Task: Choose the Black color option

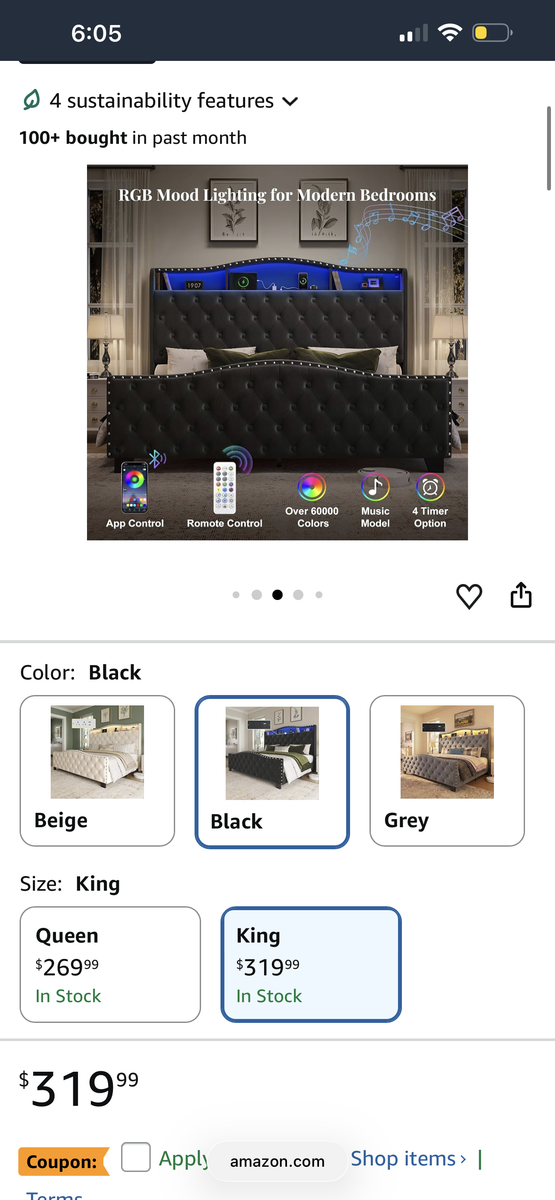Action: (x=272, y=771)
